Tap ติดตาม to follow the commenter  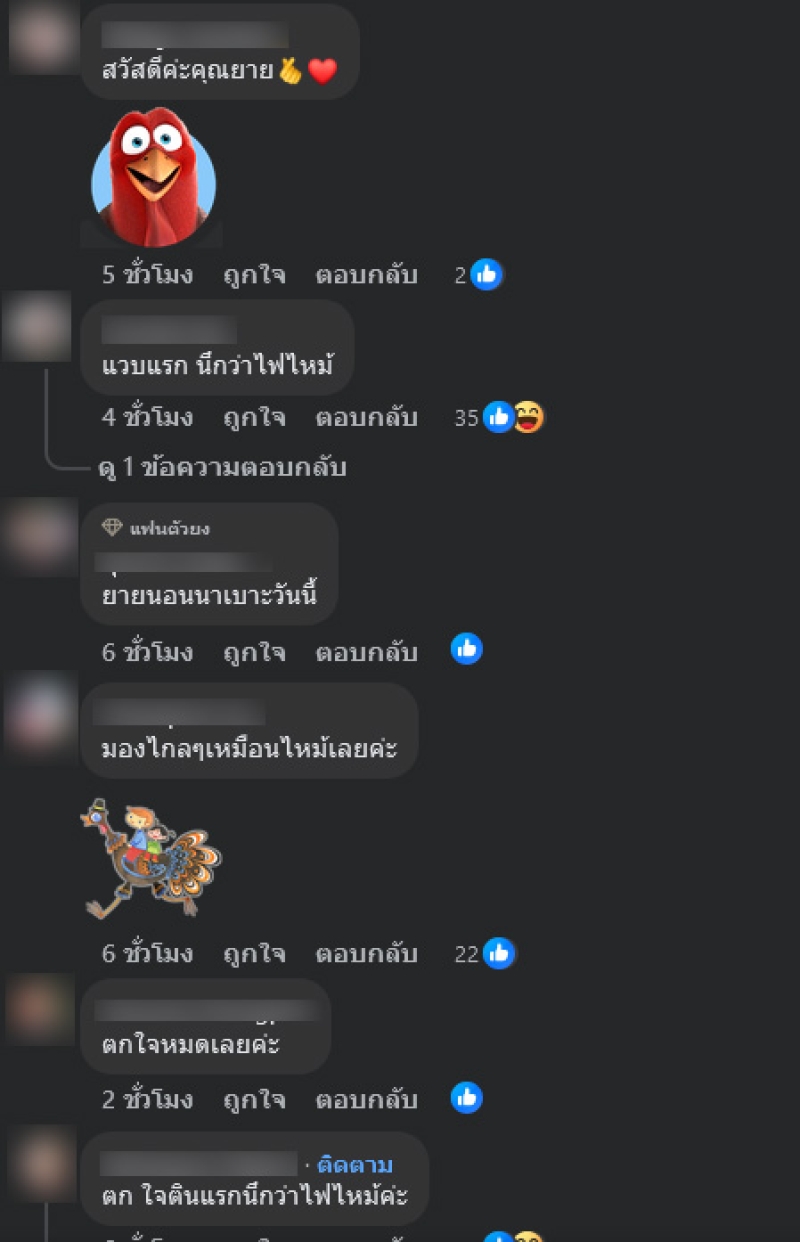click(355, 1165)
